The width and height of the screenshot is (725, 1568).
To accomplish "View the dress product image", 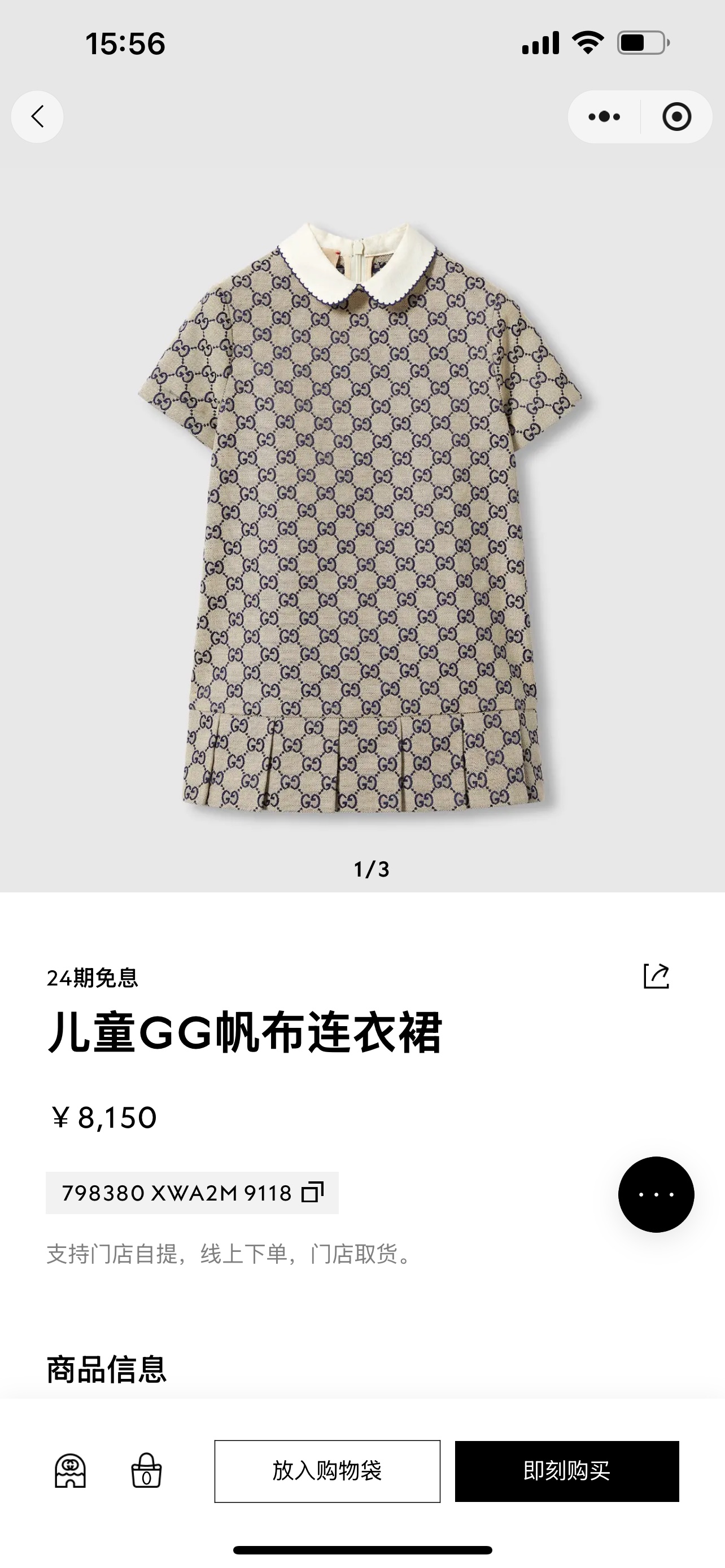I will [363, 518].
